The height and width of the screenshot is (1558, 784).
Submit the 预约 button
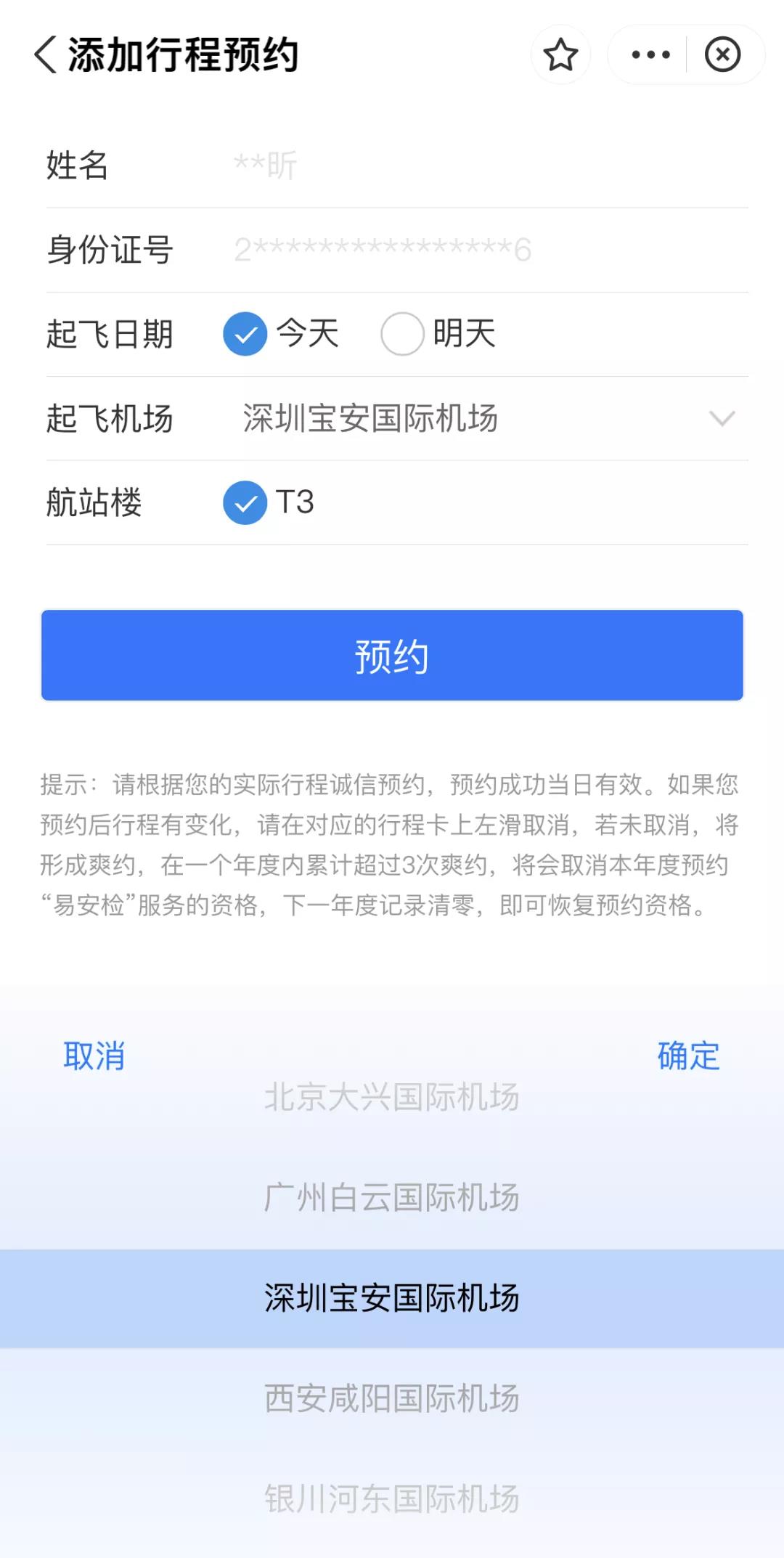click(x=392, y=656)
